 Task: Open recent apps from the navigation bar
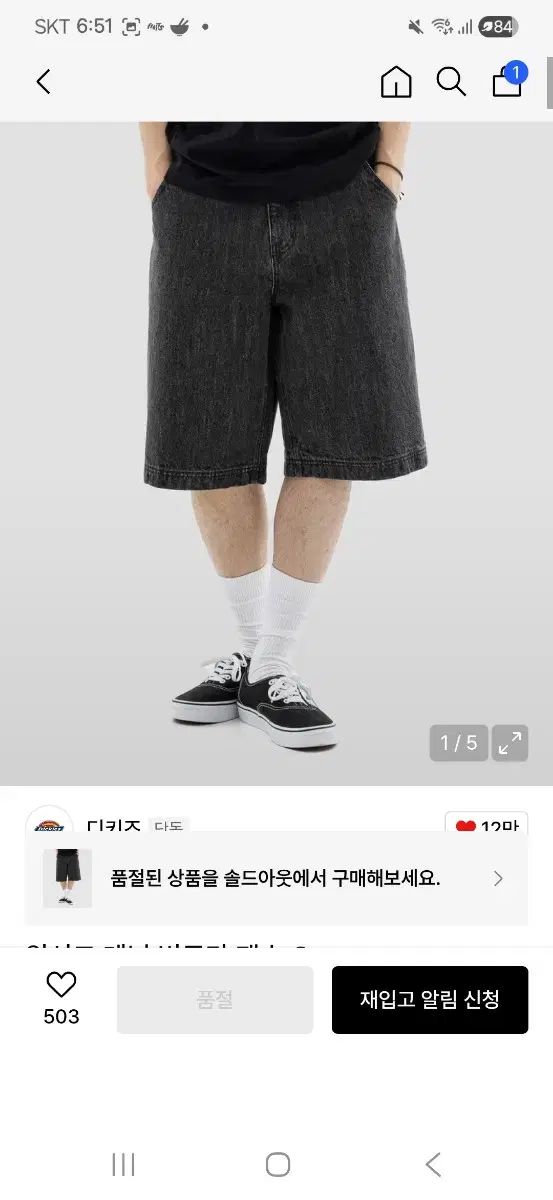click(x=124, y=1164)
